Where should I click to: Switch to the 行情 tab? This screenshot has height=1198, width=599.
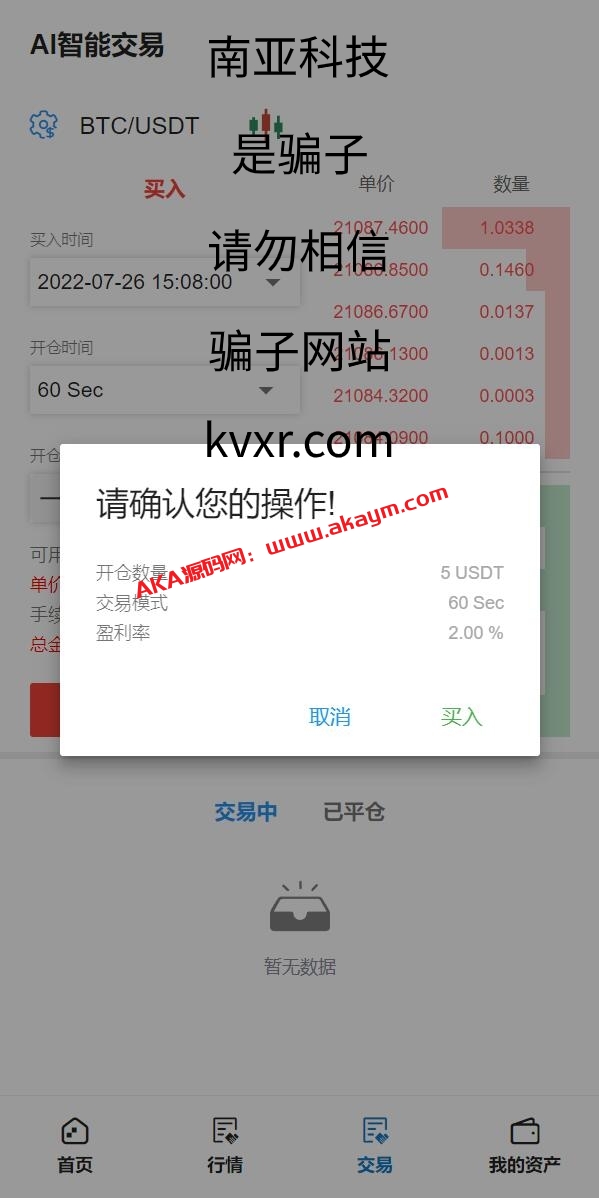(225, 1146)
